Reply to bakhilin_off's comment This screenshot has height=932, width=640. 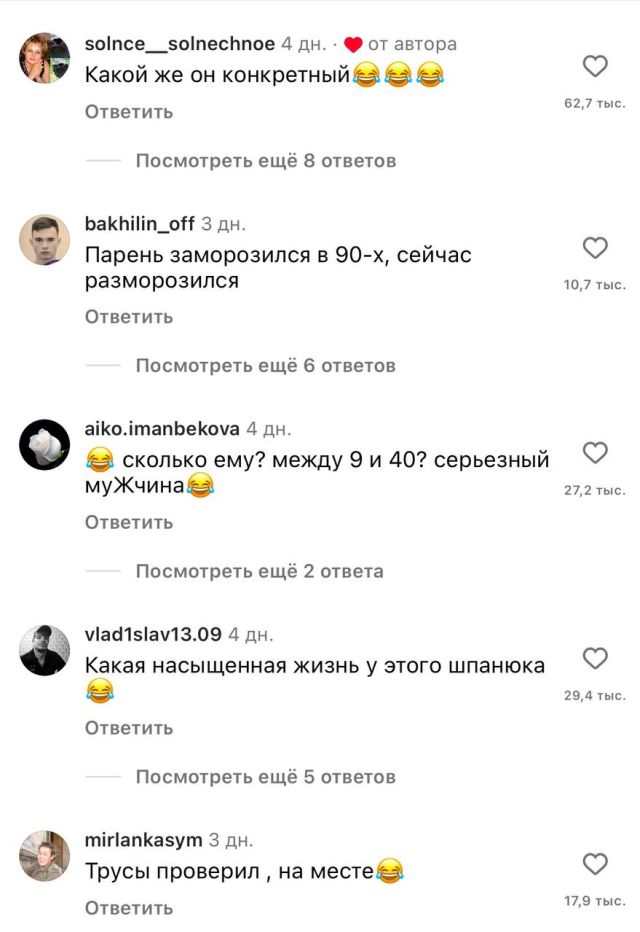coord(129,317)
